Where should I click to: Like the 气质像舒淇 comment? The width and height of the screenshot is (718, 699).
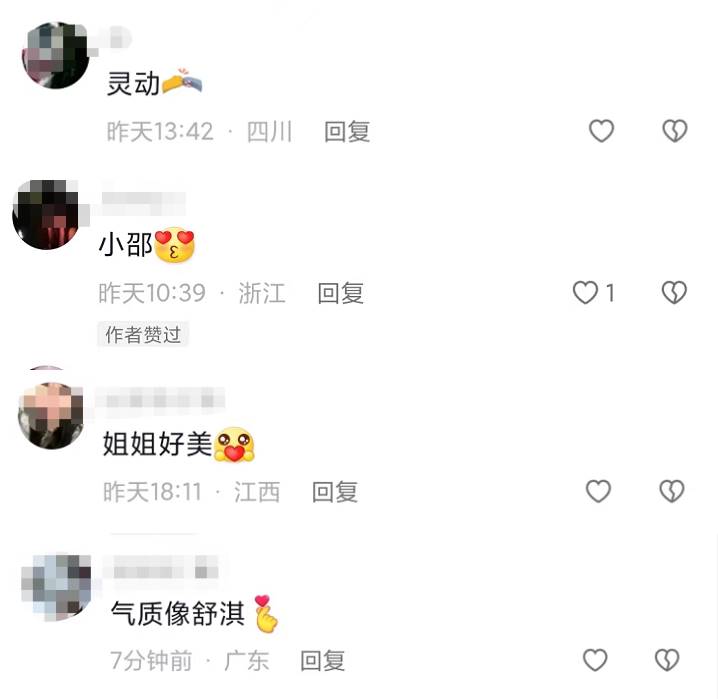595,660
